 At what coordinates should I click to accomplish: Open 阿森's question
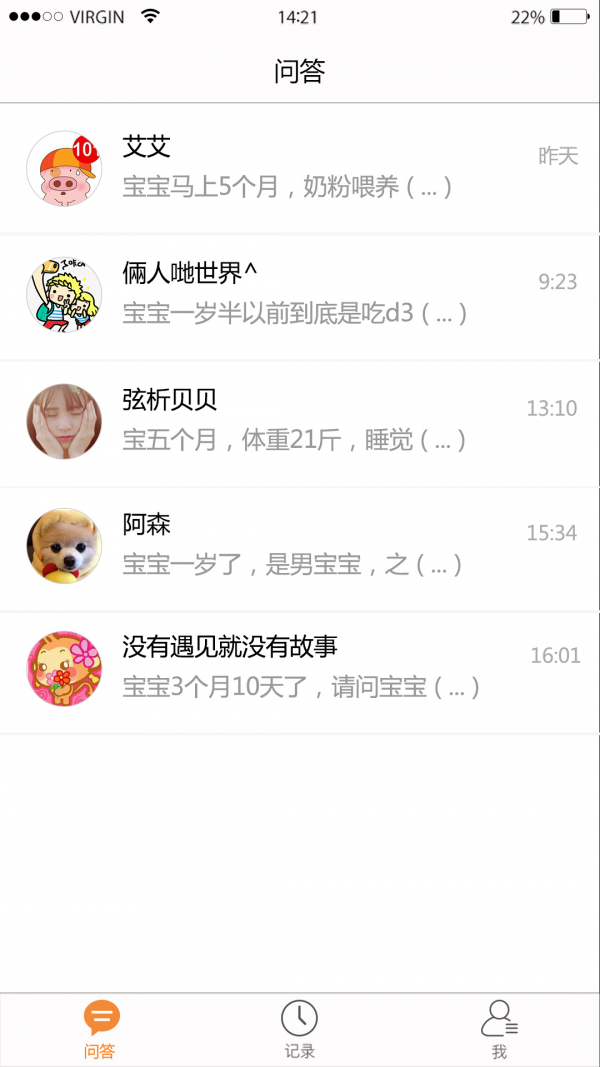(300, 546)
